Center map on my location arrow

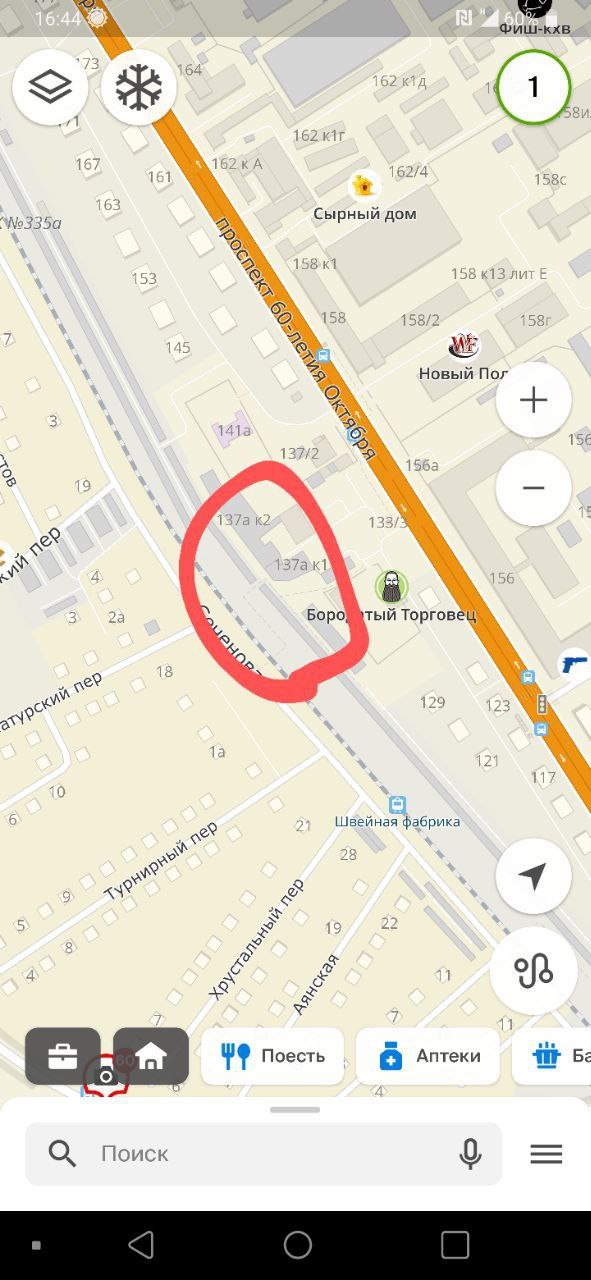[533, 876]
